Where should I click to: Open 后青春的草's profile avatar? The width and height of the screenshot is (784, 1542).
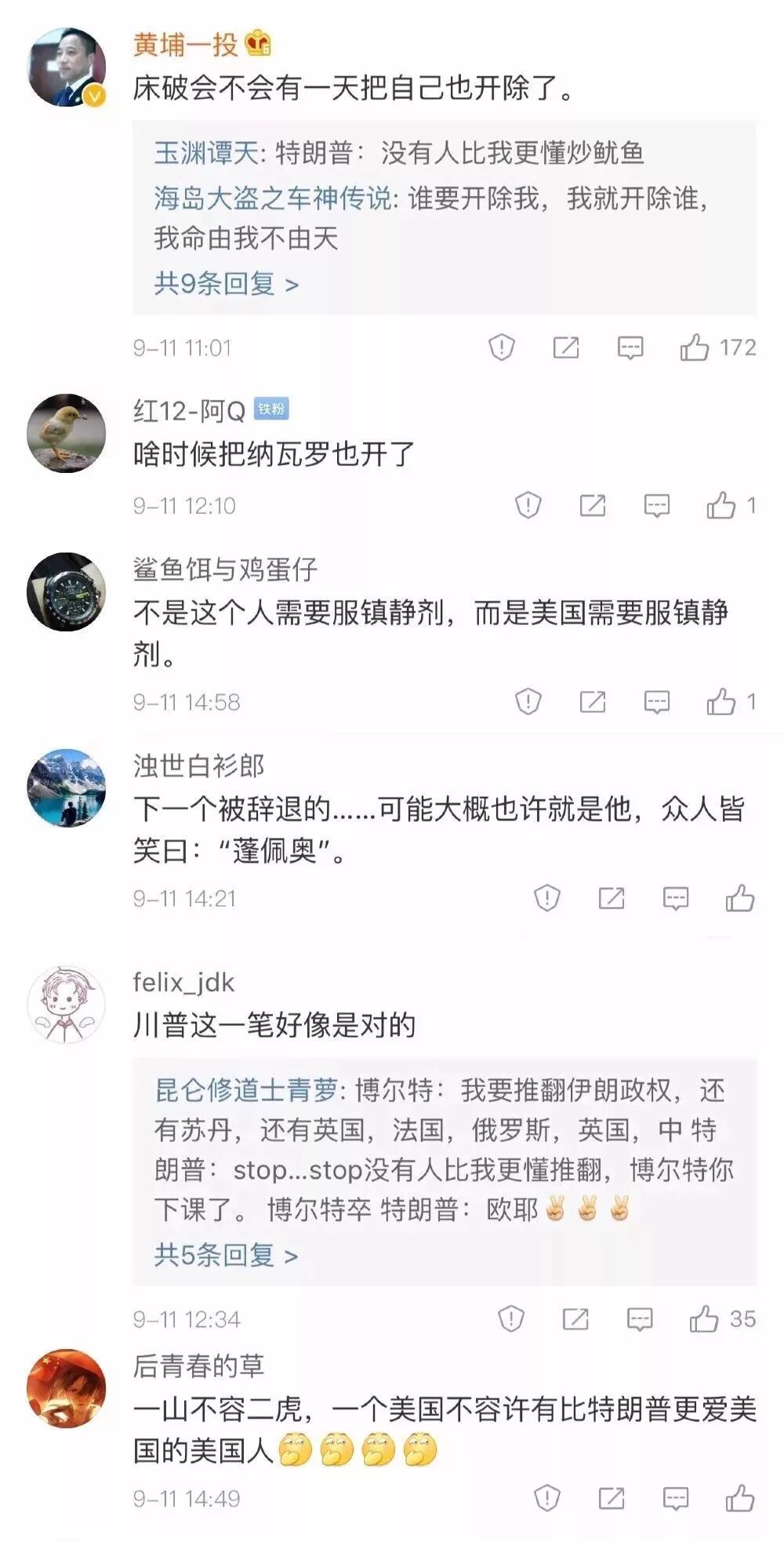click(x=66, y=1388)
